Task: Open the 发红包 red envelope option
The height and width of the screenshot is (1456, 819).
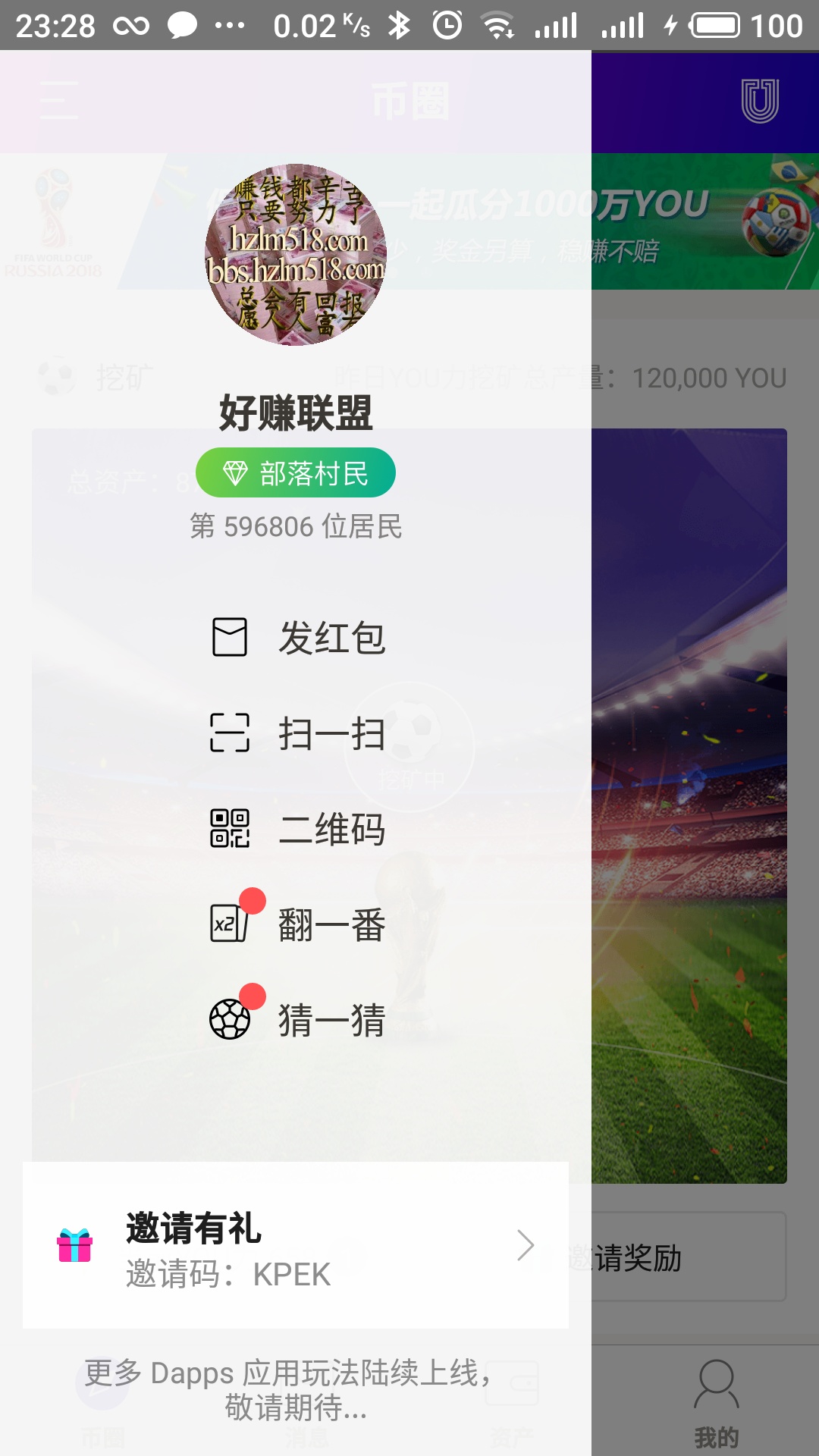Action: [x=297, y=637]
